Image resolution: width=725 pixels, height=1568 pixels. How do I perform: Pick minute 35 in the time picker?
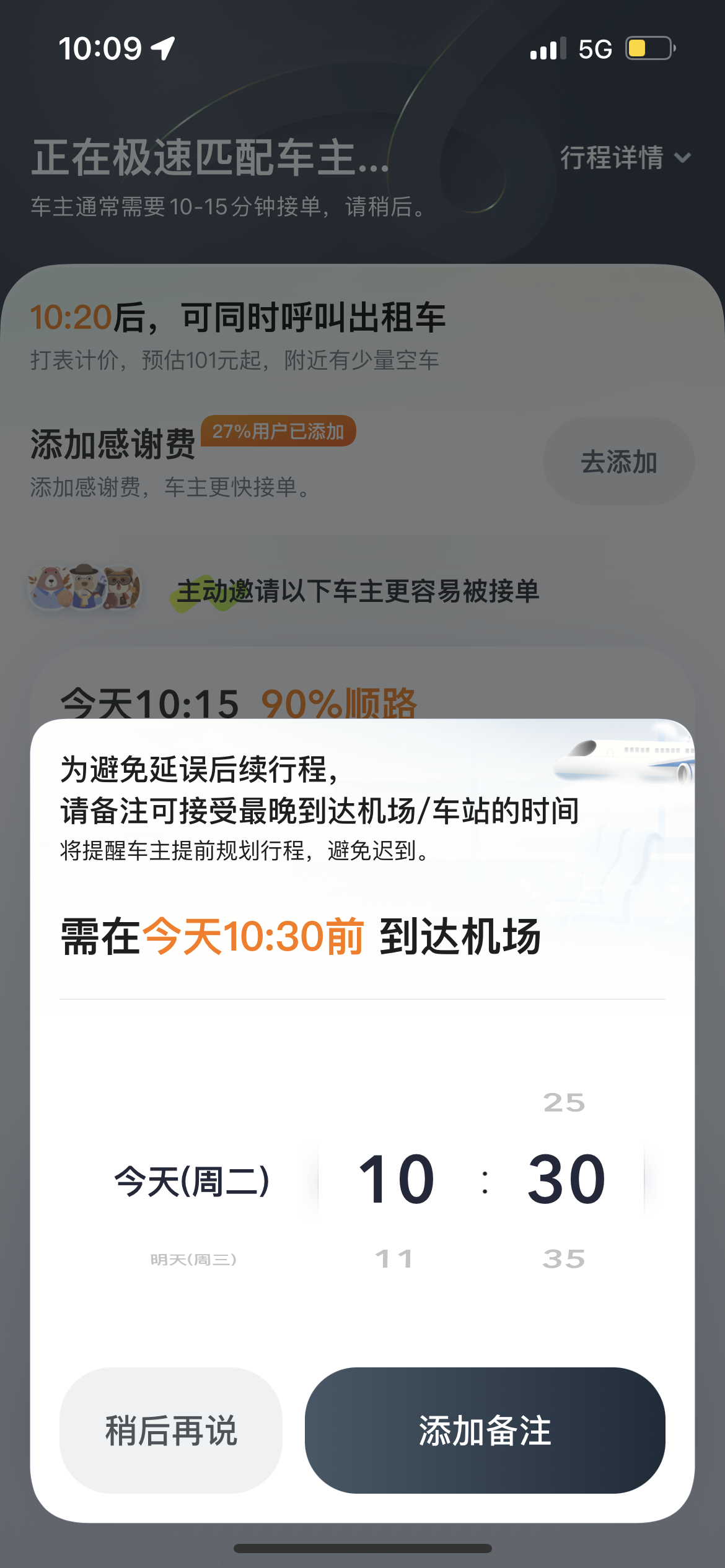pyautogui.click(x=564, y=1258)
